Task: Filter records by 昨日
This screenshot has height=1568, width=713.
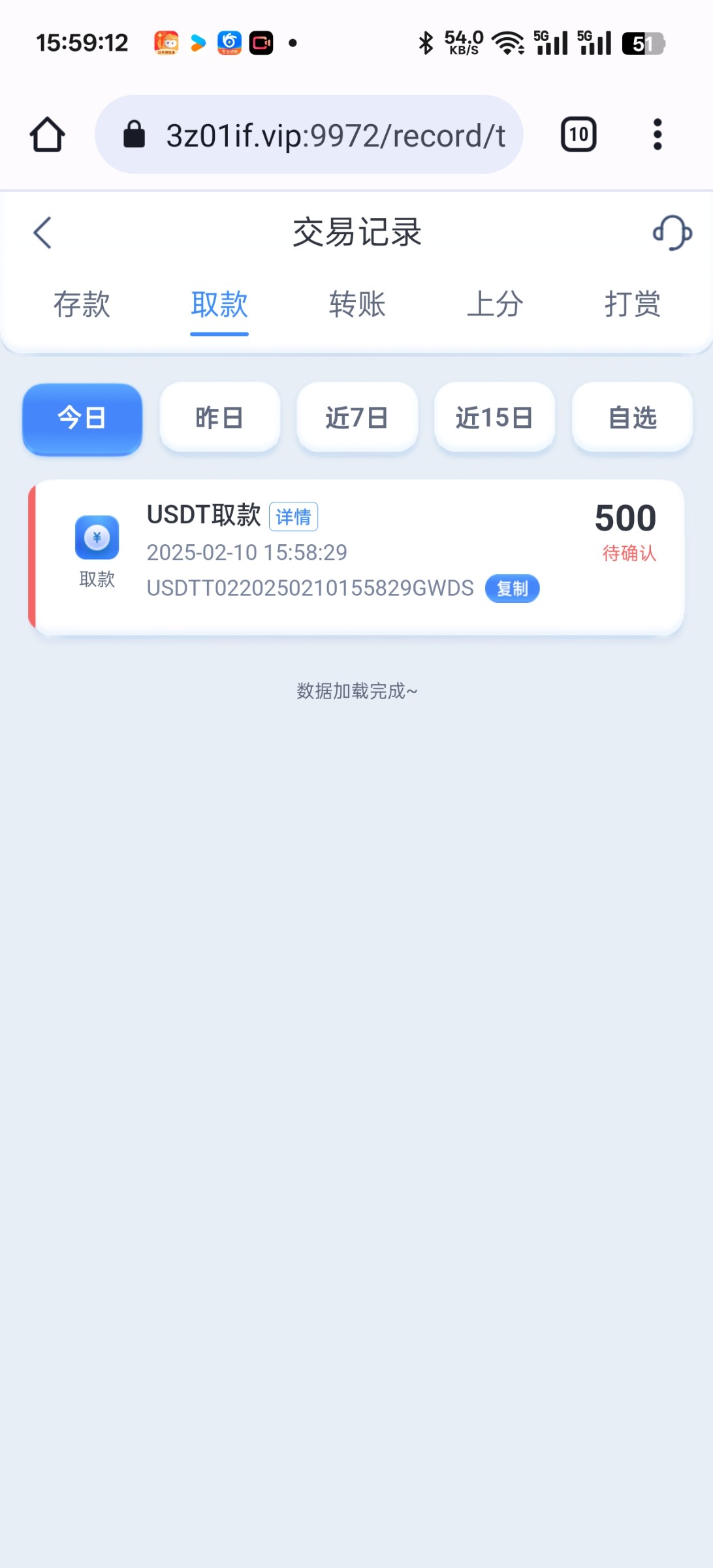Action: [220, 417]
